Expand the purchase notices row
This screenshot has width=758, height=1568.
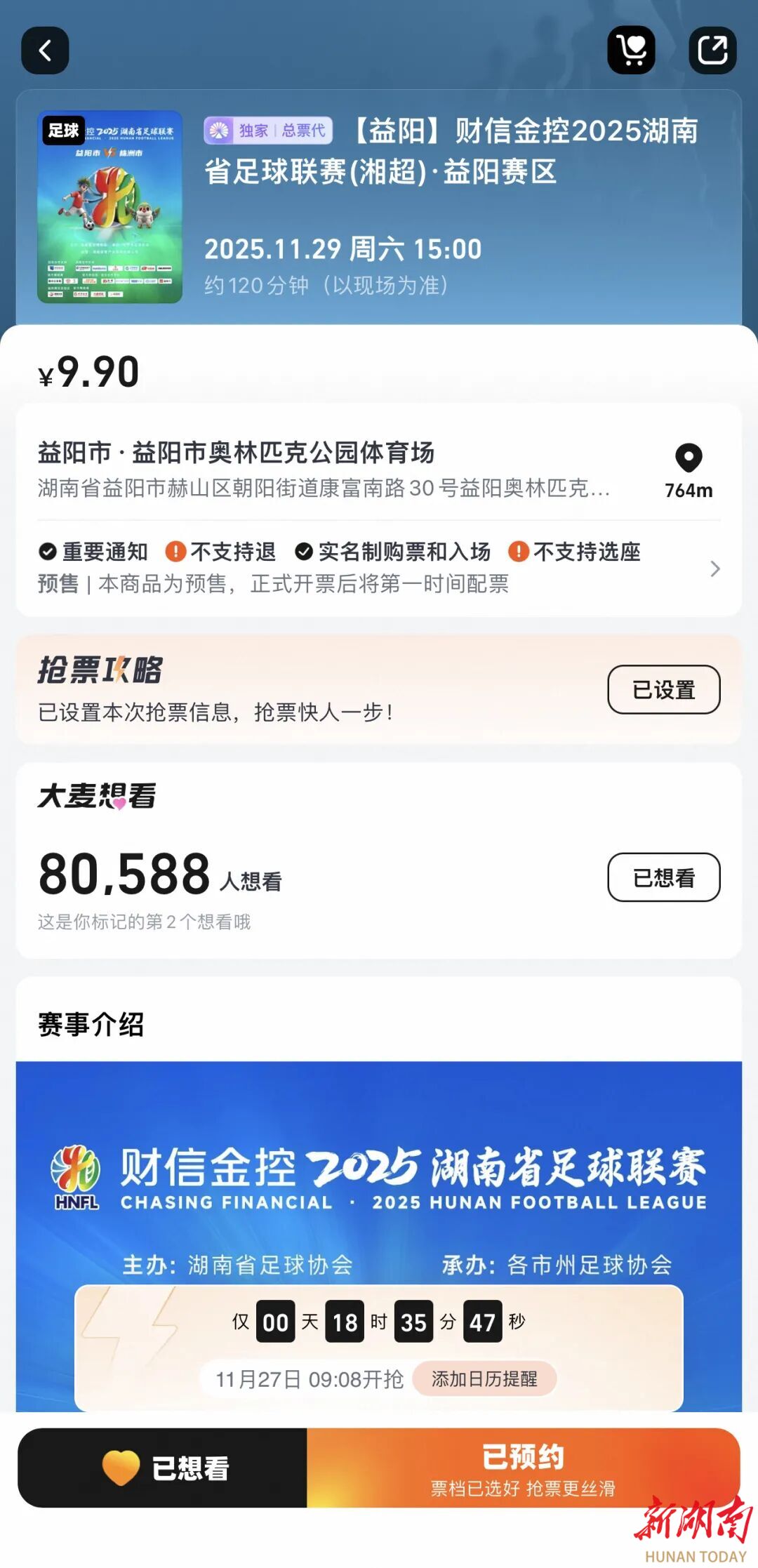[714, 569]
